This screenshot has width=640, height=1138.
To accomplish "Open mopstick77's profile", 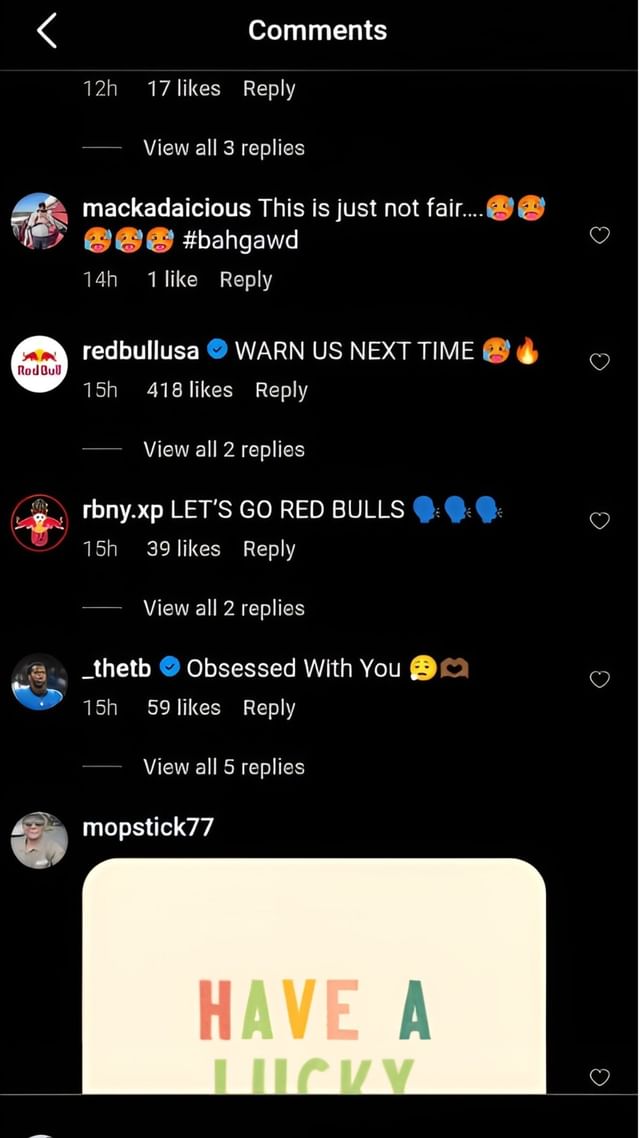I will coord(147,827).
